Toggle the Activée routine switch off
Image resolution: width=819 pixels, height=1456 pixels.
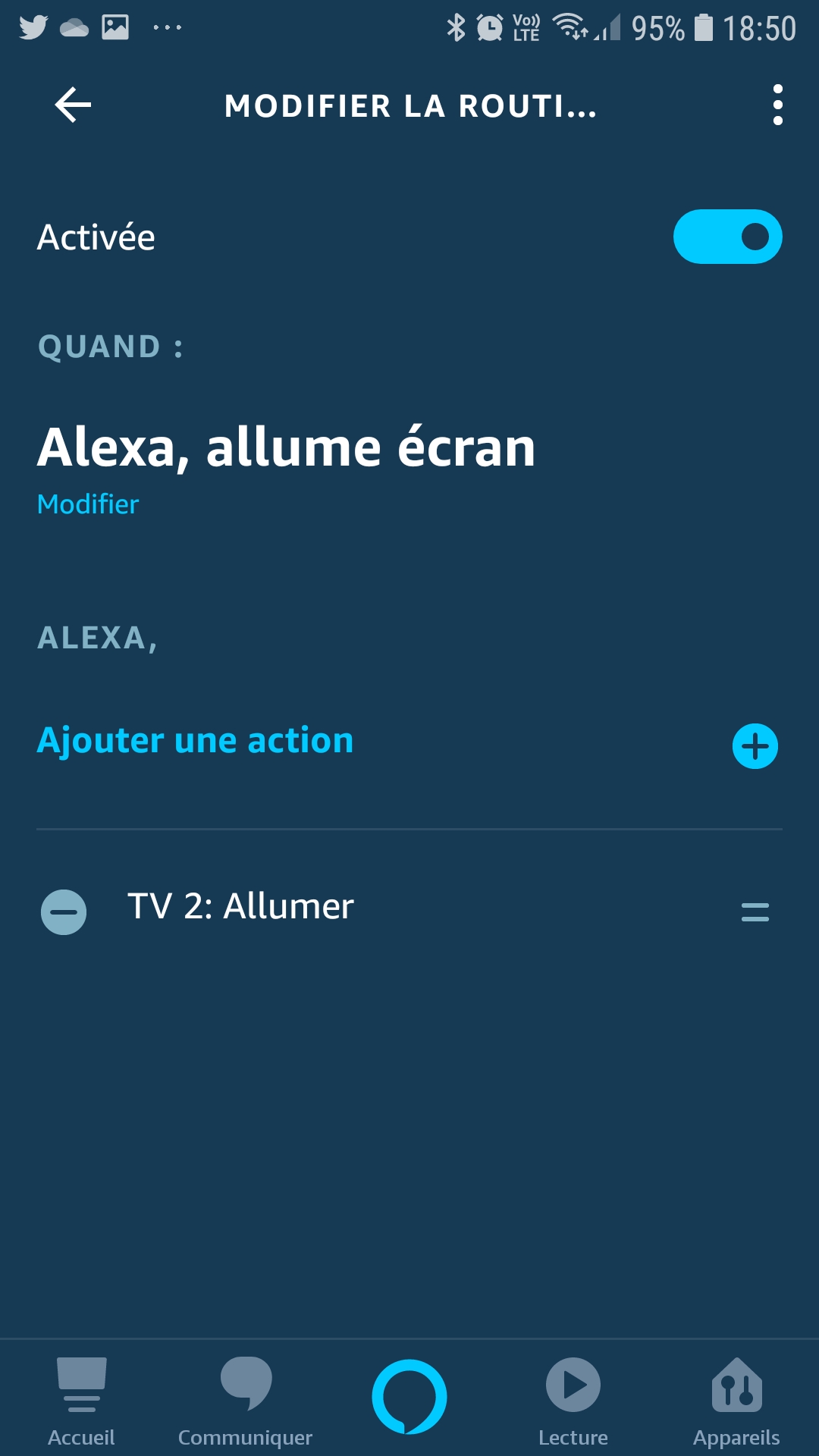pyautogui.click(x=727, y=237)
